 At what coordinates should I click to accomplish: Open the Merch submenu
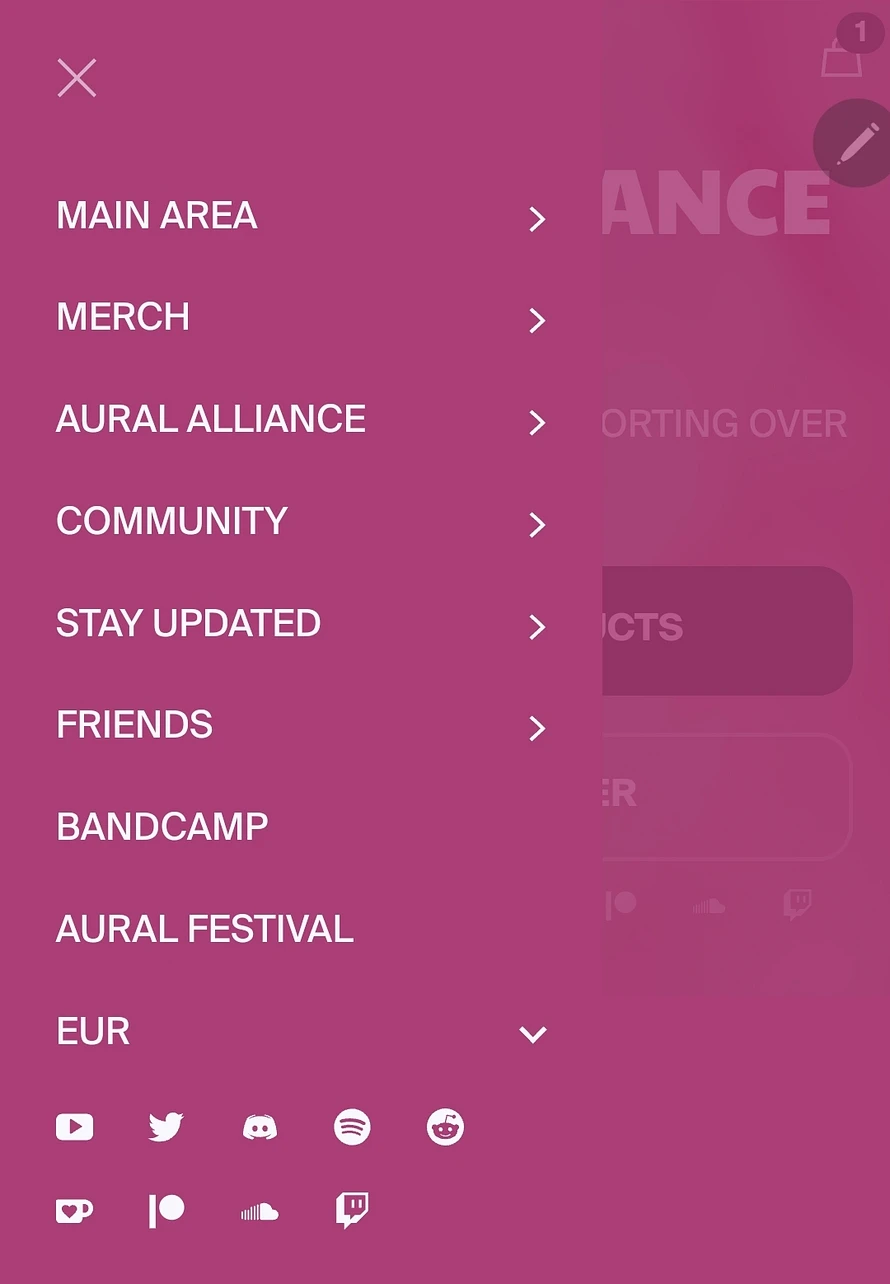tap(537, 320)
